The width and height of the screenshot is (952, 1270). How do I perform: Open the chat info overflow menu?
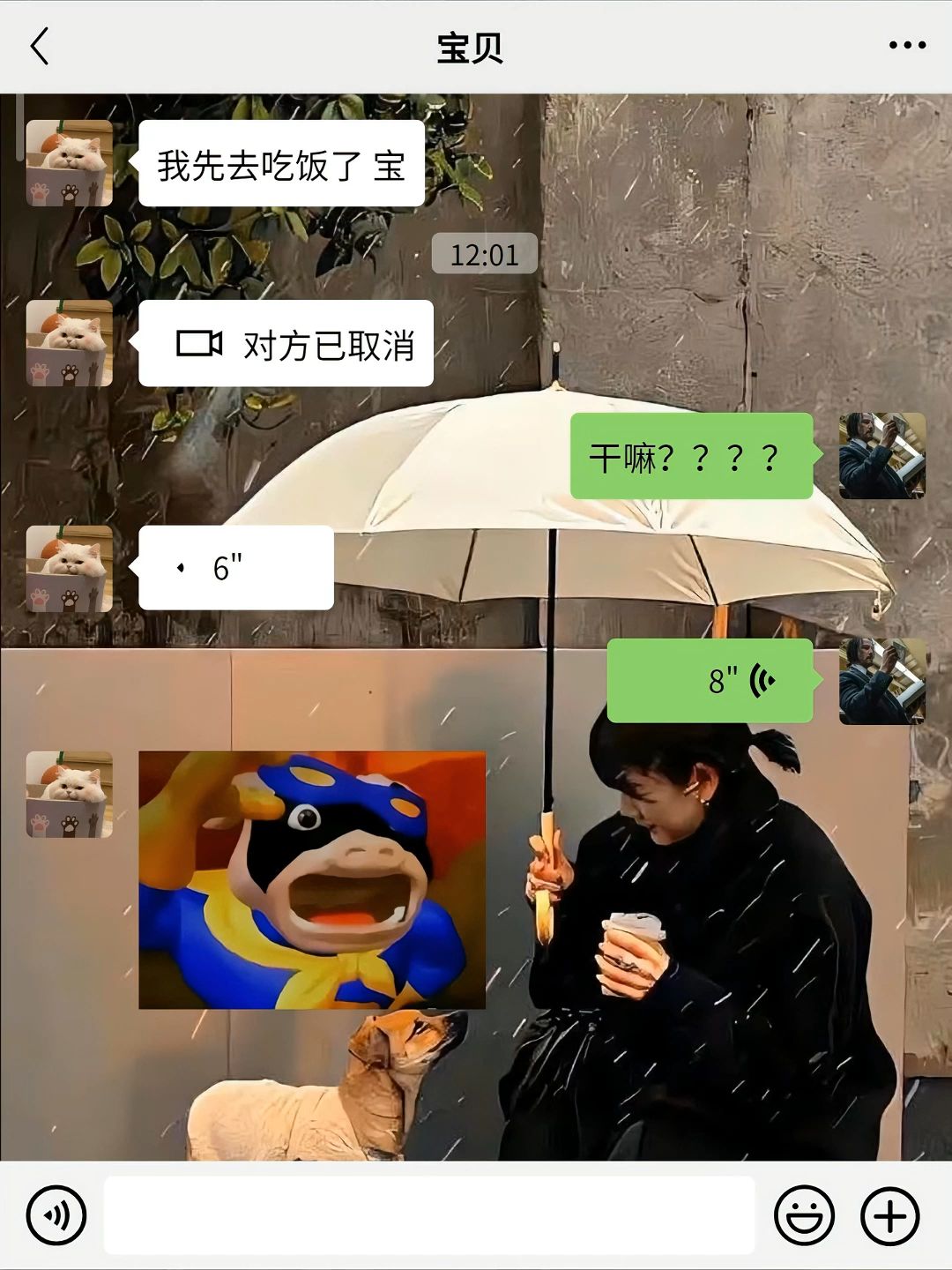pos(907,46)
